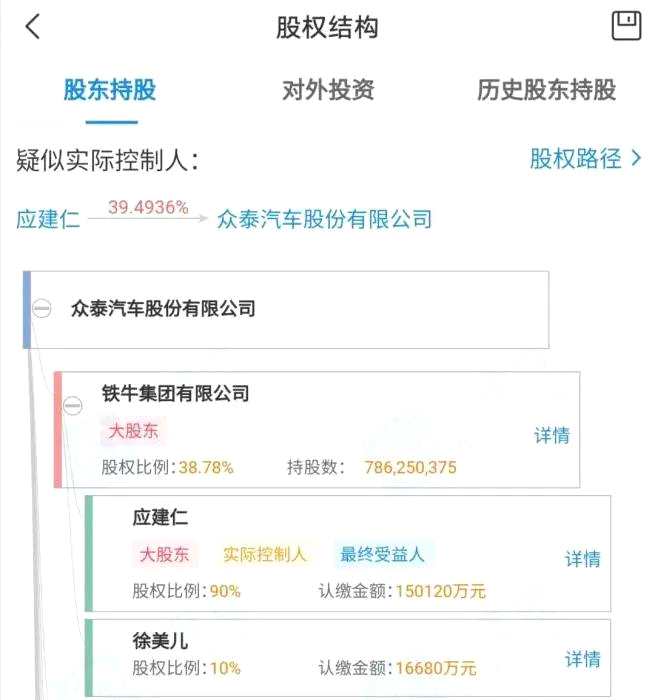Screen dimensions: 655x700
Task: Open the 股权路径 link
Action: (x=585, y=159)
